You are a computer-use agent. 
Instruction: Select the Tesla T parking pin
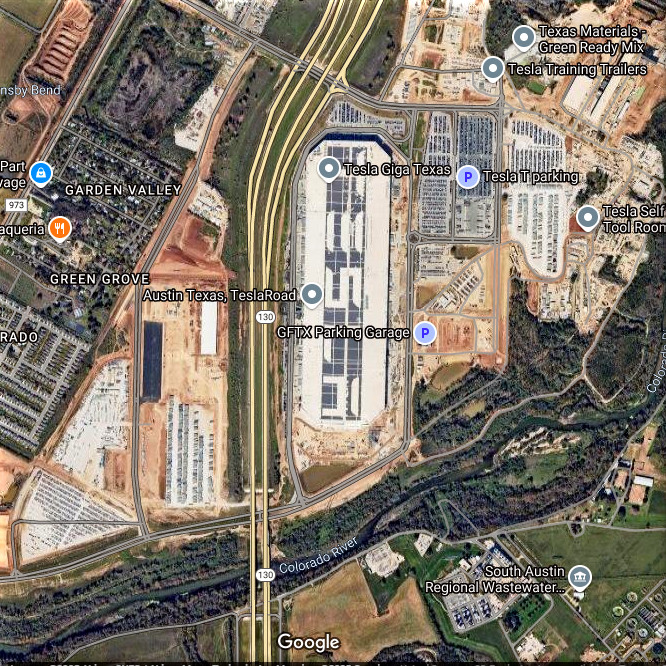click(x=466, y=177)
